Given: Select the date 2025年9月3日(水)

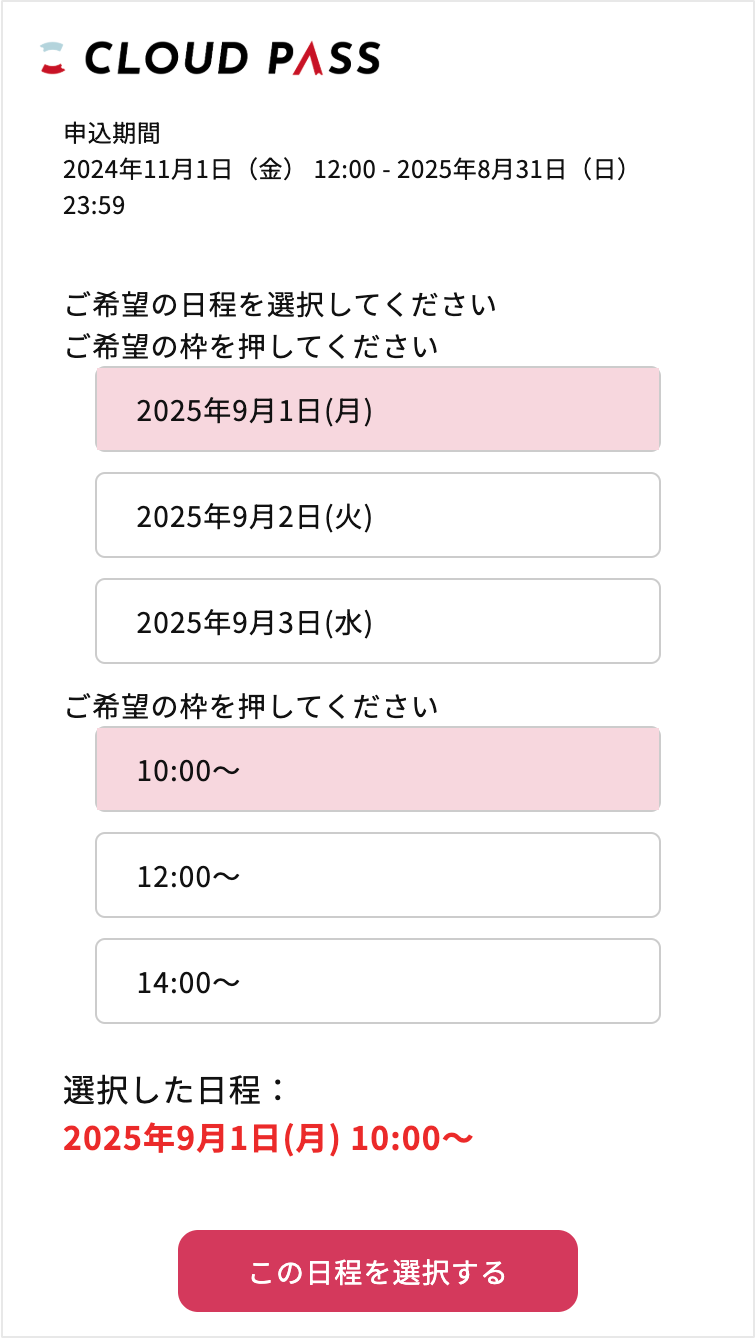Looking at the screenshot, I should 378,621.
